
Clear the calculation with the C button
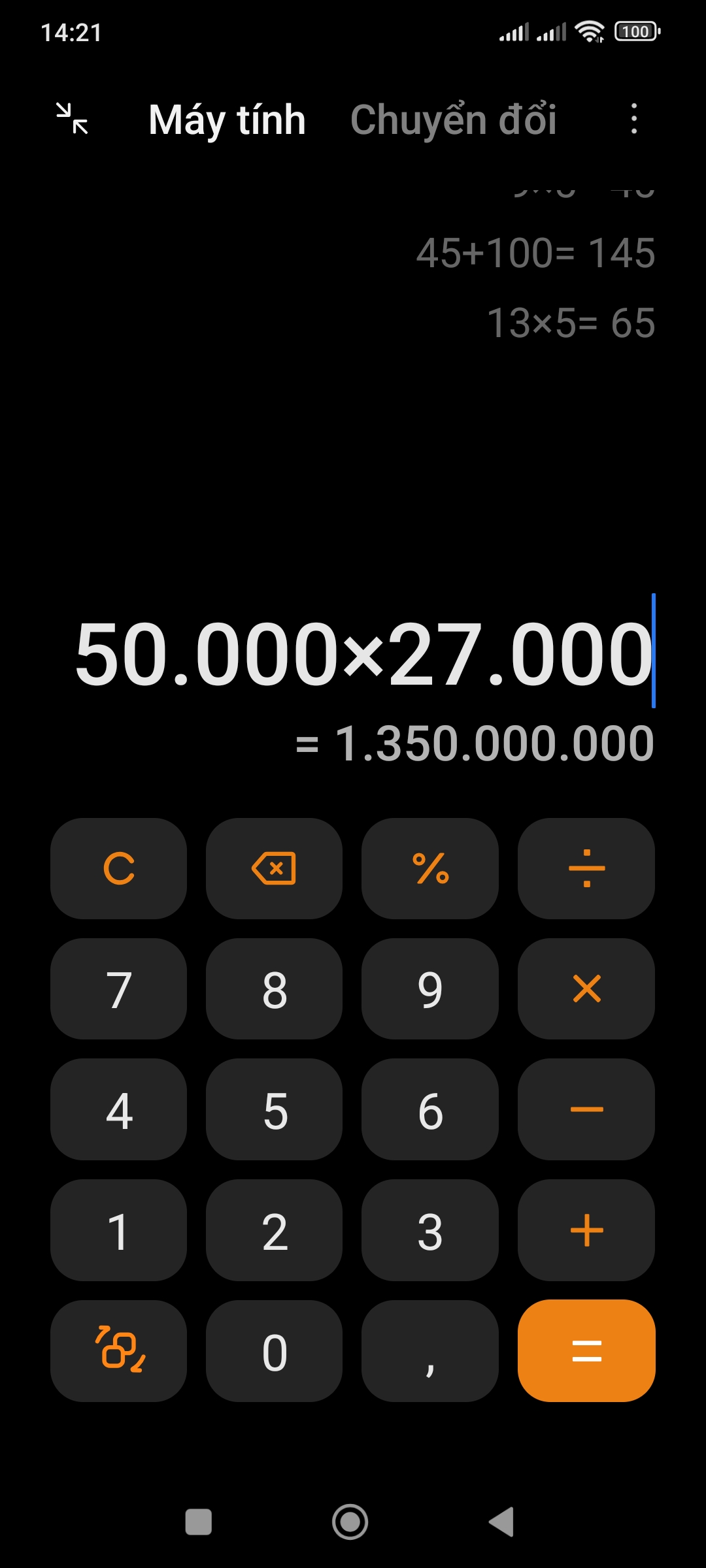118,870
